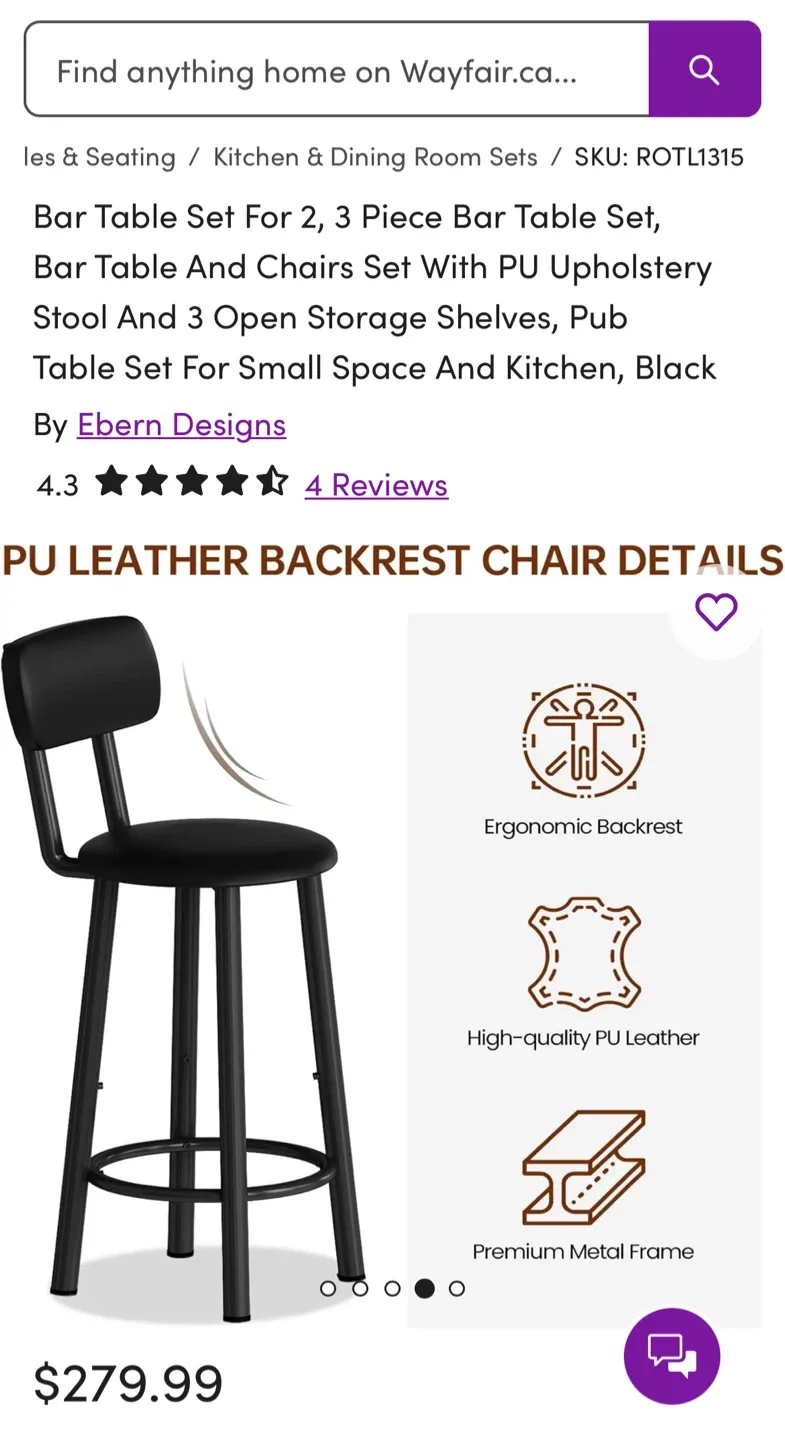Open the Kitchen & Dining Room Sets breadcrumb
The height and width of the screenshot is (1440, 785).
(375, 157)
